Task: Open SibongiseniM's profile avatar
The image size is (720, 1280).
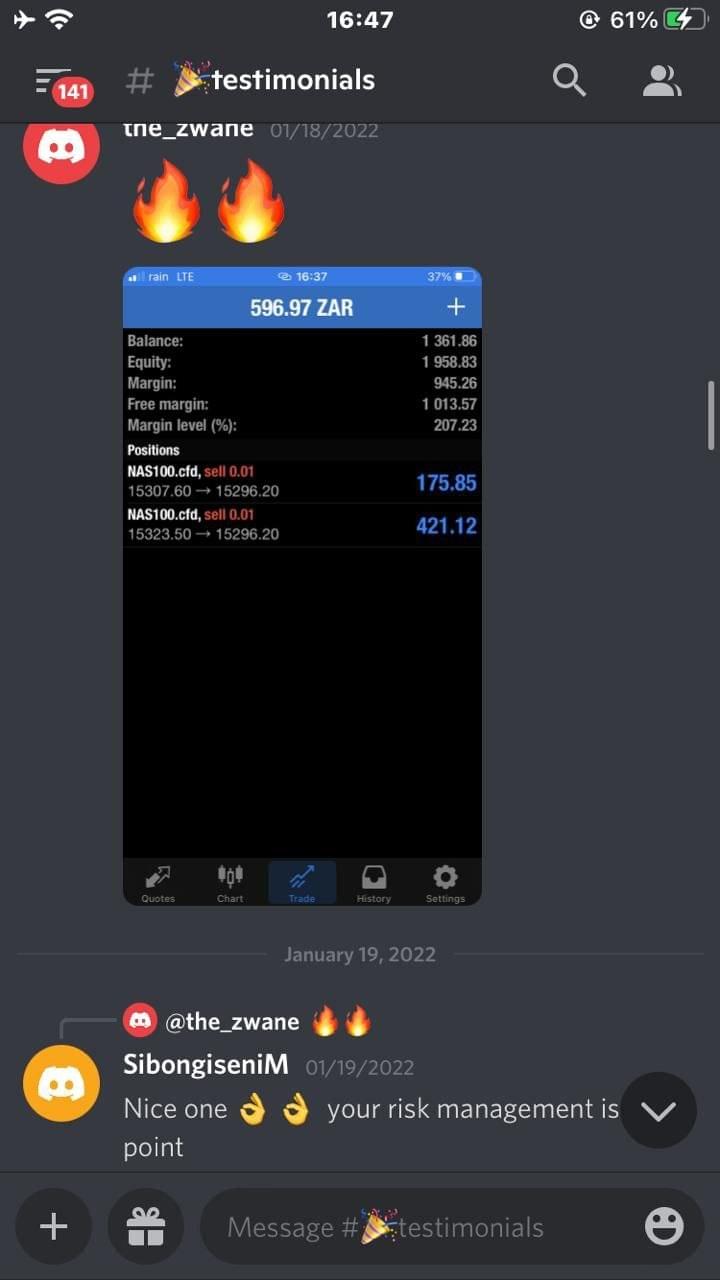Action: click(x=61, y=1084)
